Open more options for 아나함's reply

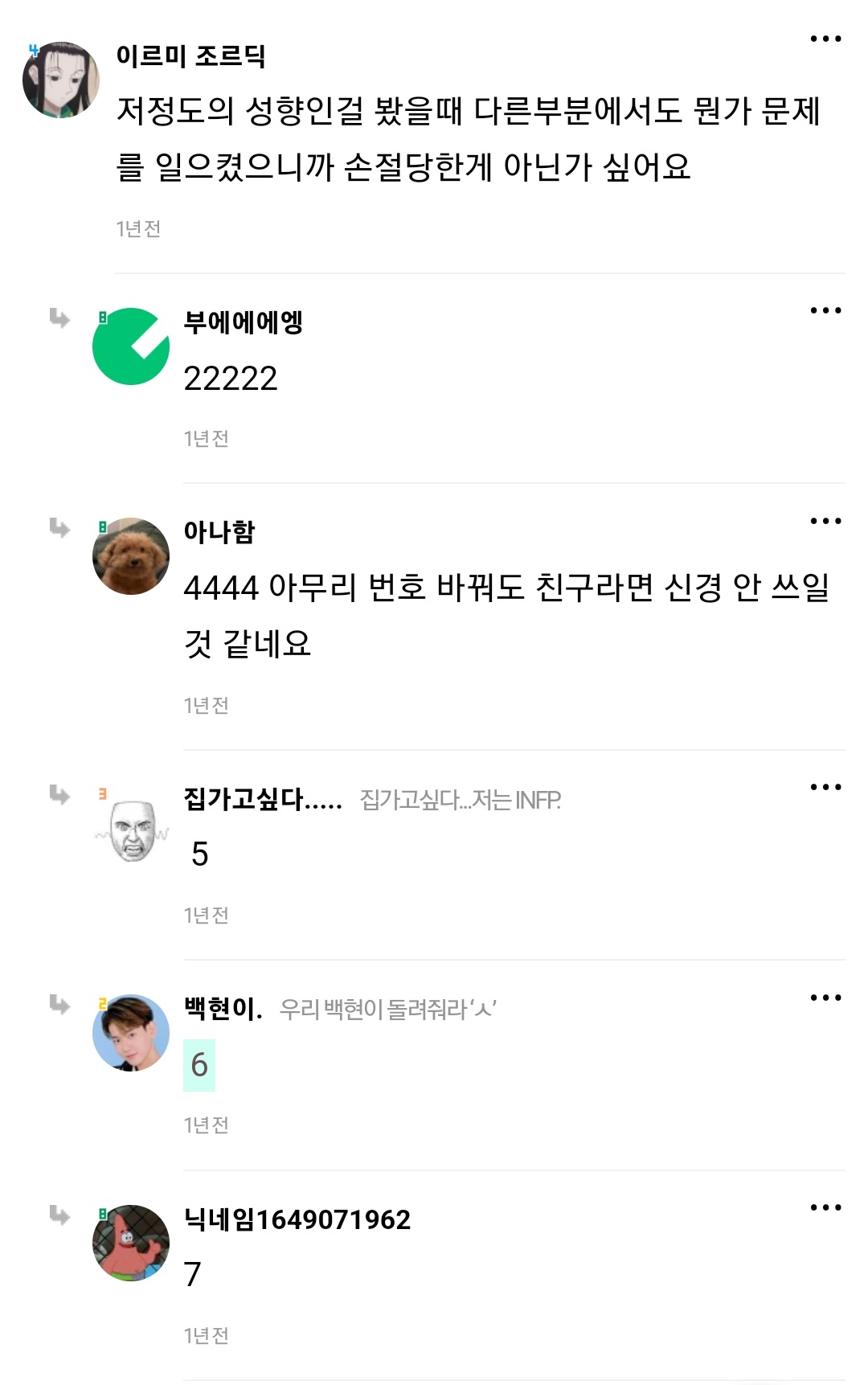coord(825,521)
